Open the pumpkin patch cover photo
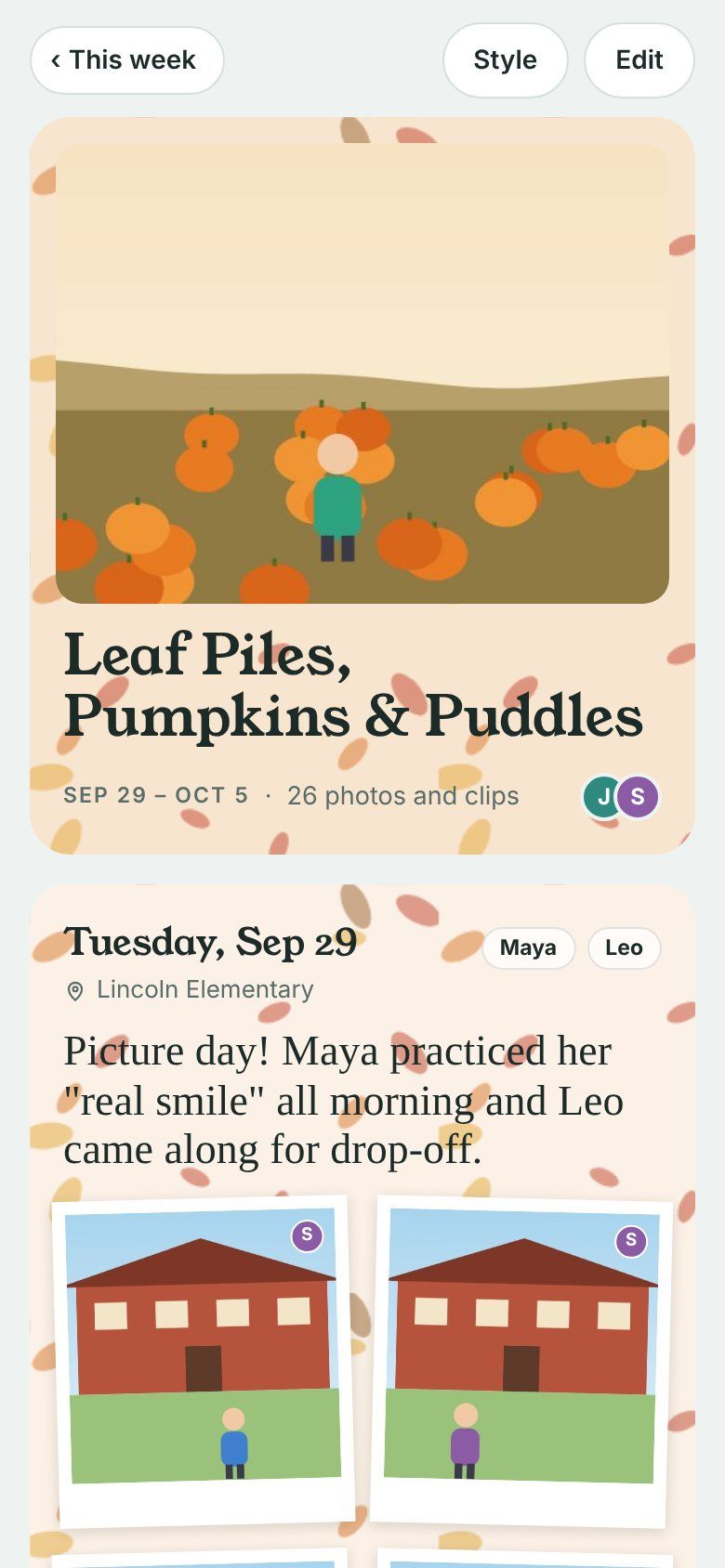The height and width of the screenshot is (1568, 725). pos(362,373)
